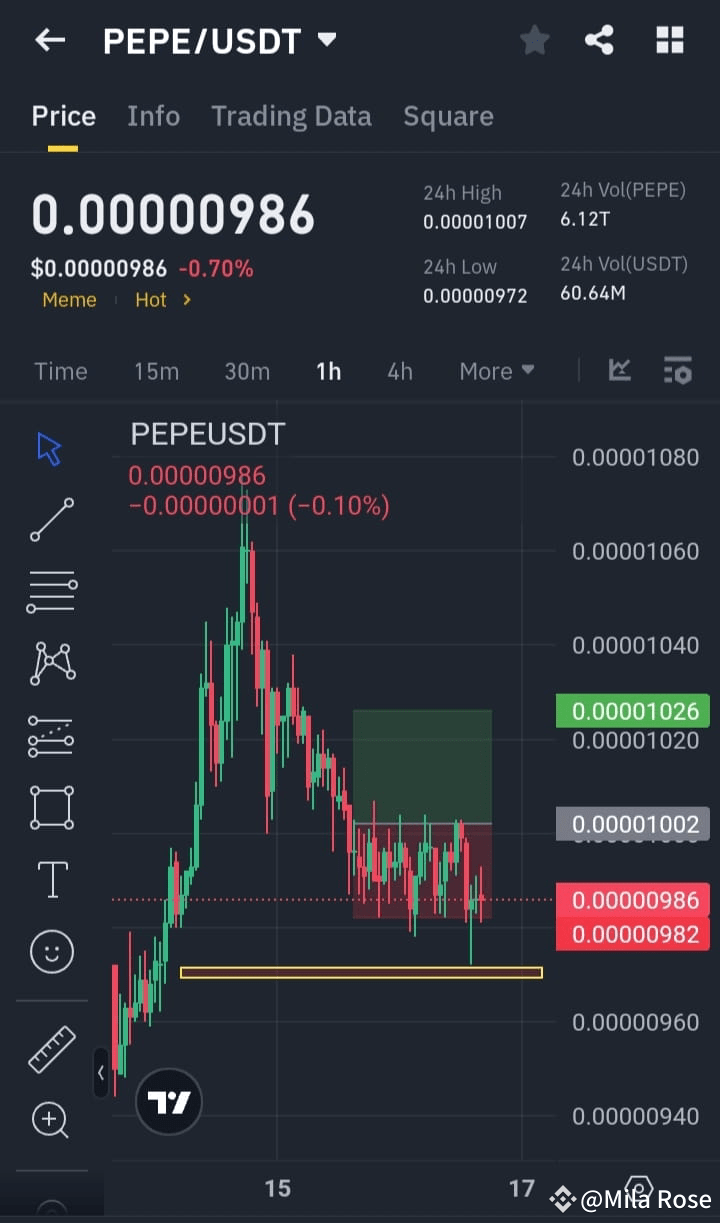Open the zoom-in magnifier tool
Viewport: 720px width, 1223px height.
[50, 1120]
